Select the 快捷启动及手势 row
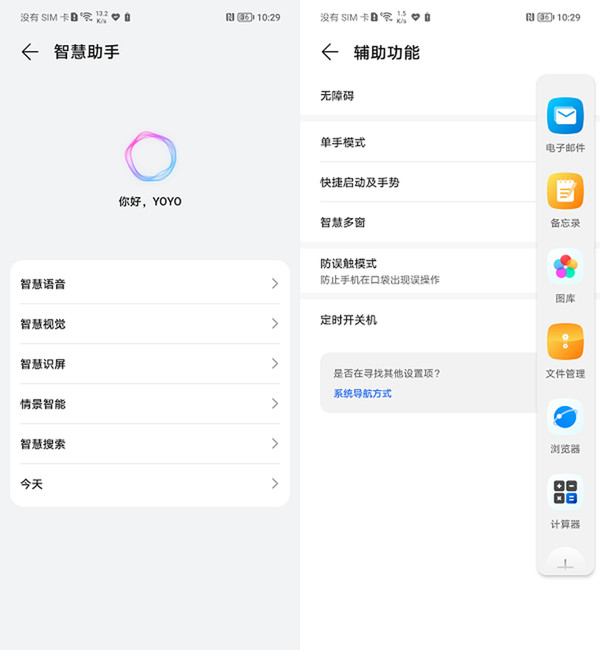The width and height of the screenshot is (600, 650). (x=420, y=182)
